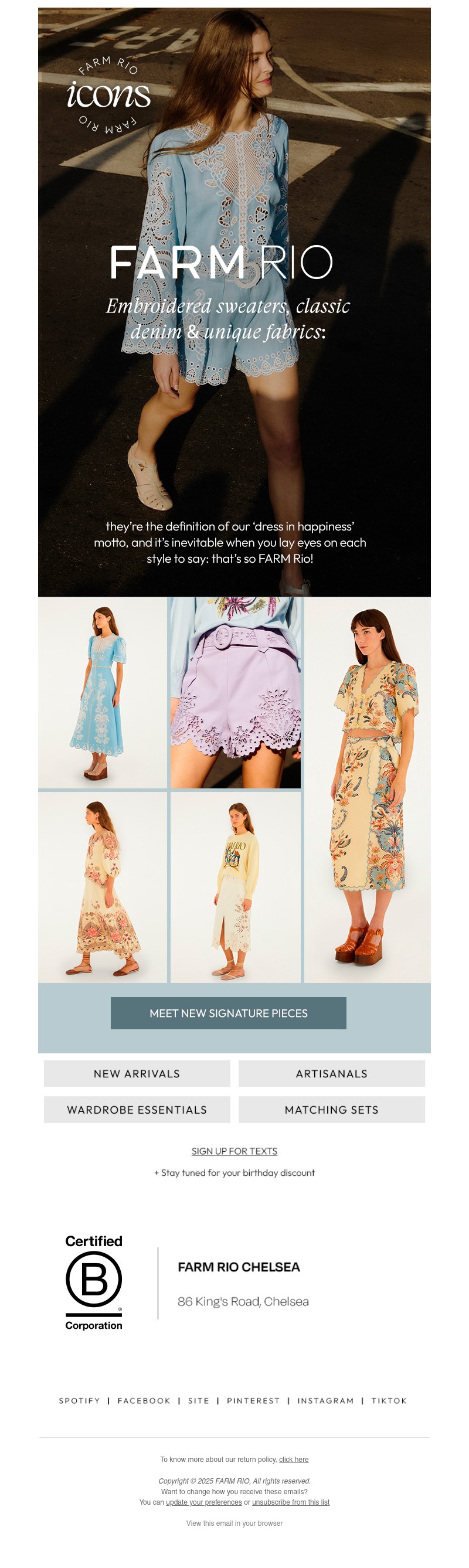Tap unsubscribe from this list

[291, 1502]
